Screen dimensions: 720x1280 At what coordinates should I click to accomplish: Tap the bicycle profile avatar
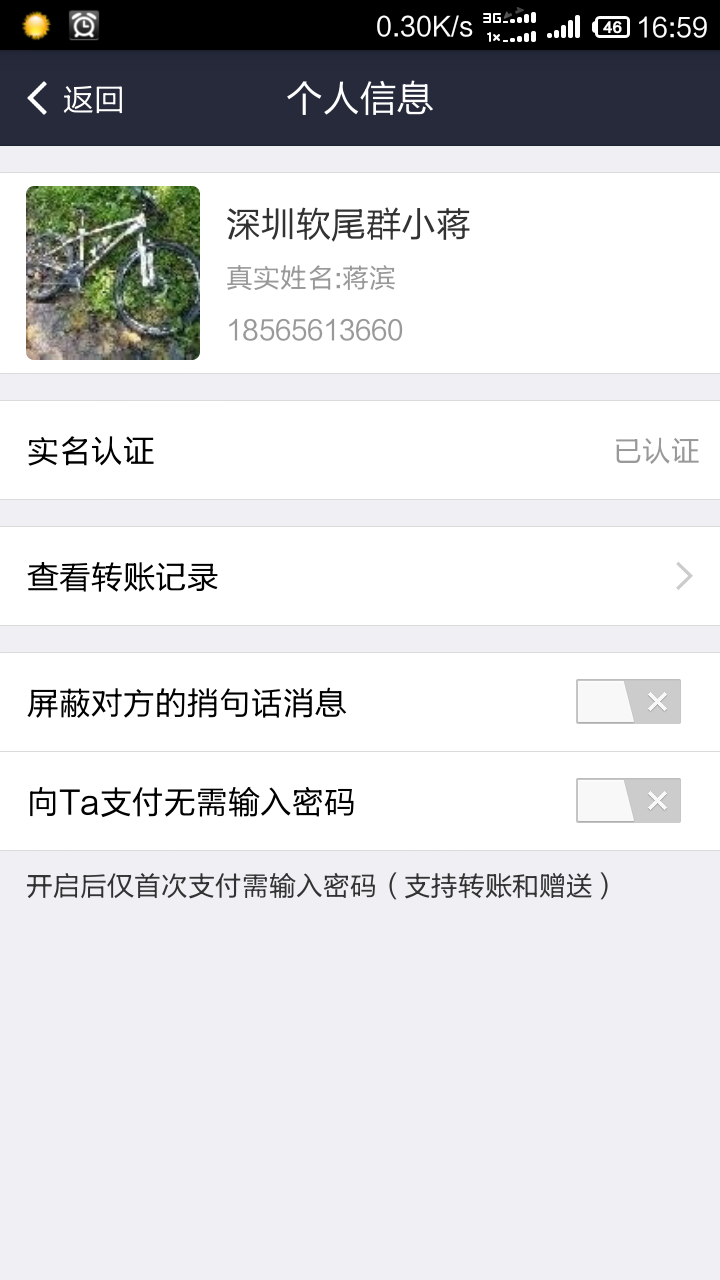[x=113, y=273]
